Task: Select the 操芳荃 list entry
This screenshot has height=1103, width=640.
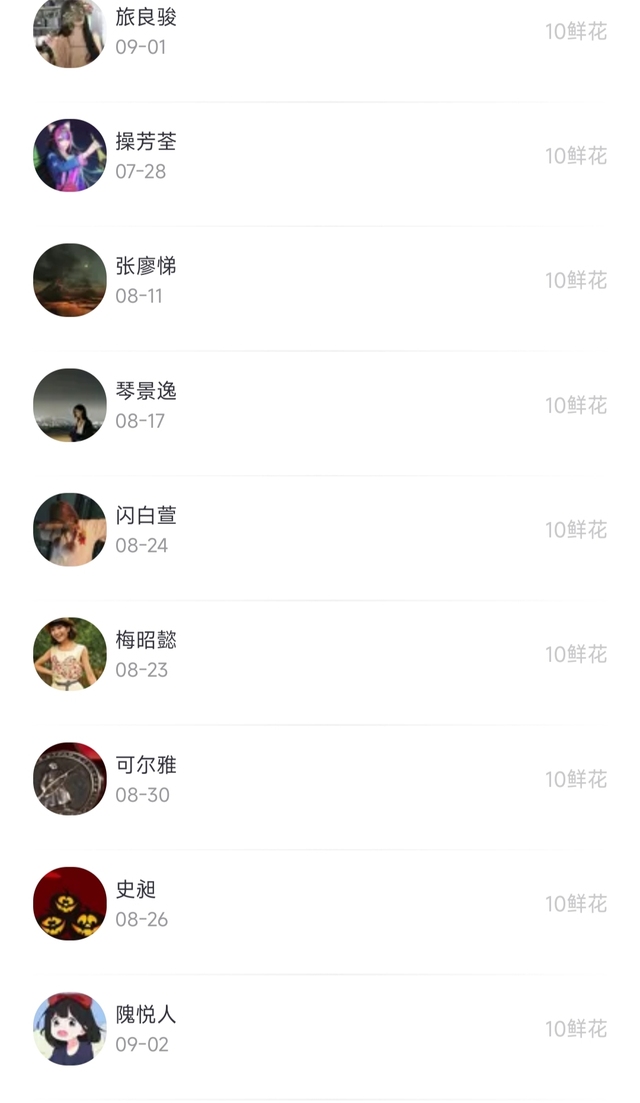Action: click(x=320, y=156)
